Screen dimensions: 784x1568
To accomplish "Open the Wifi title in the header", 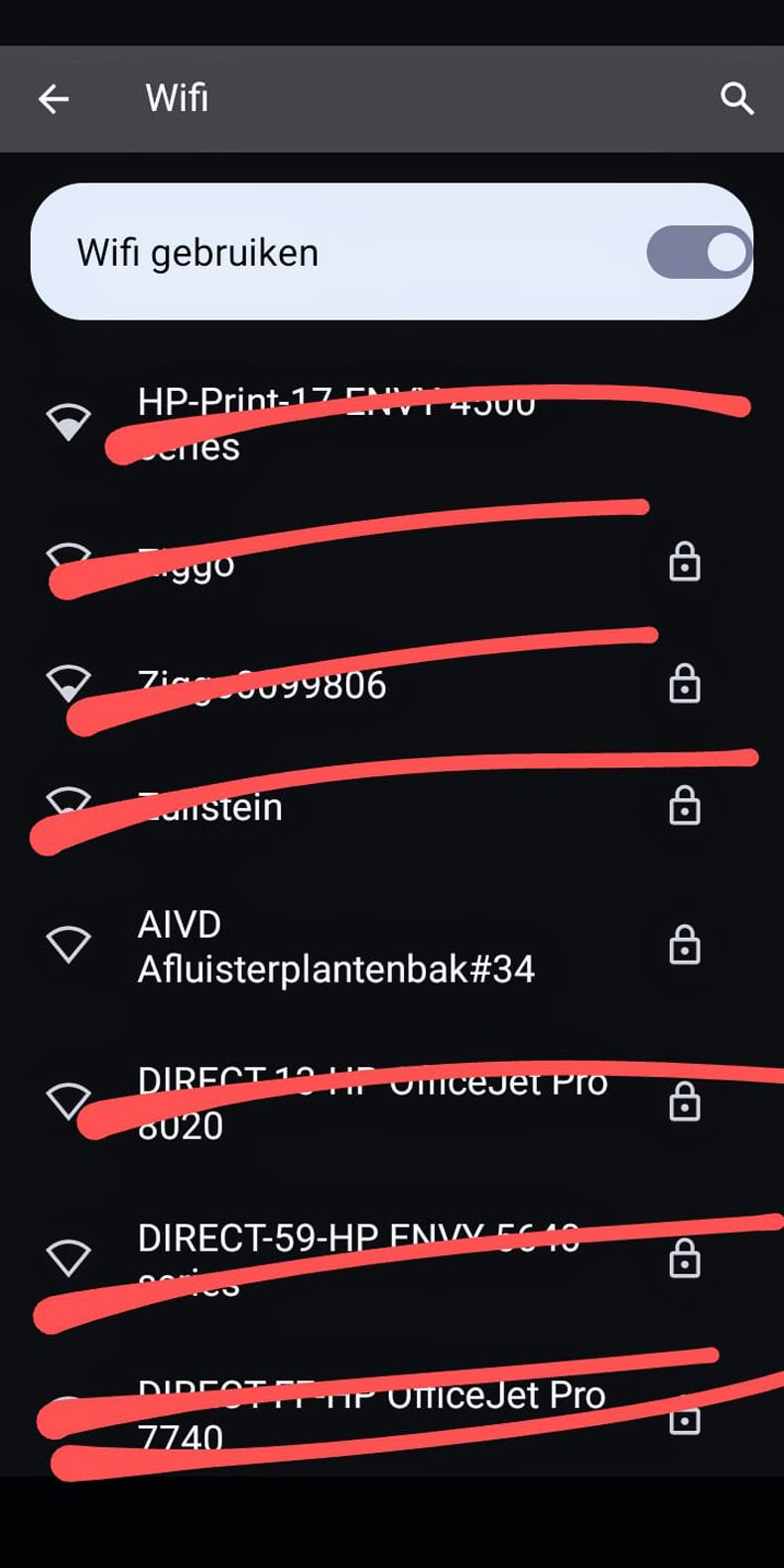I will (x=177, y=98).
